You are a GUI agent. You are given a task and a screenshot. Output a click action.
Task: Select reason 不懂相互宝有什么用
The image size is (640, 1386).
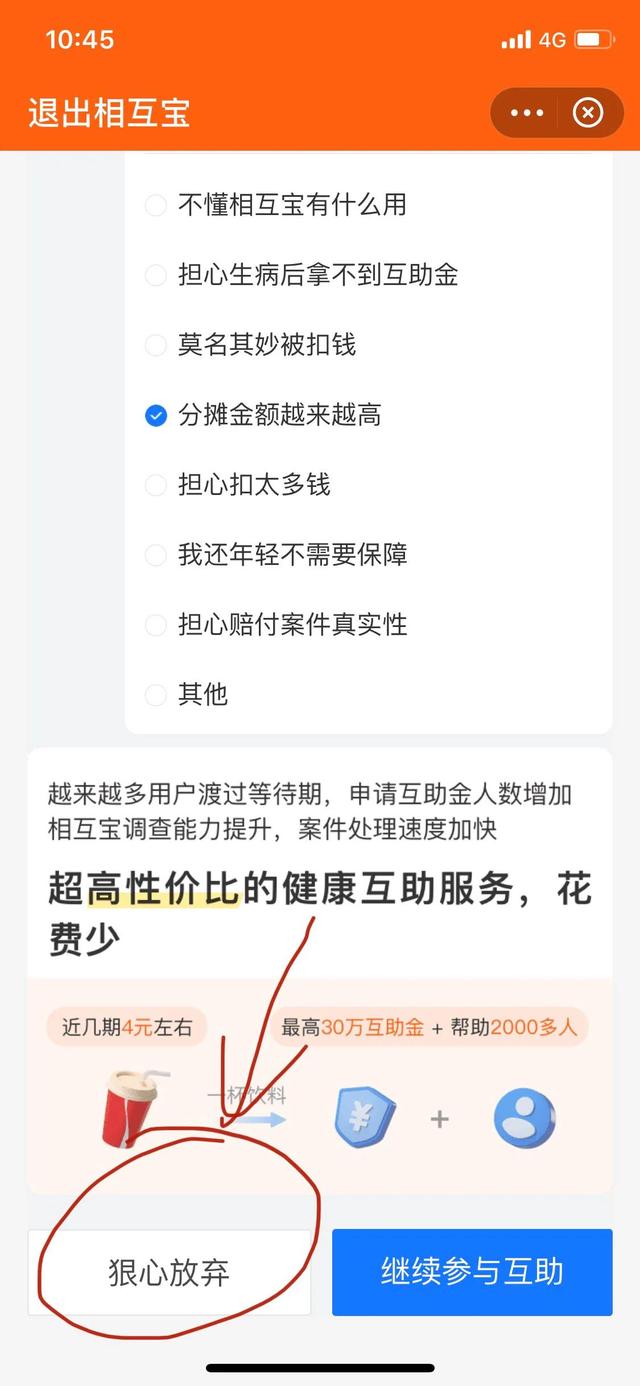pyautogui.click(x=275, y=205)
